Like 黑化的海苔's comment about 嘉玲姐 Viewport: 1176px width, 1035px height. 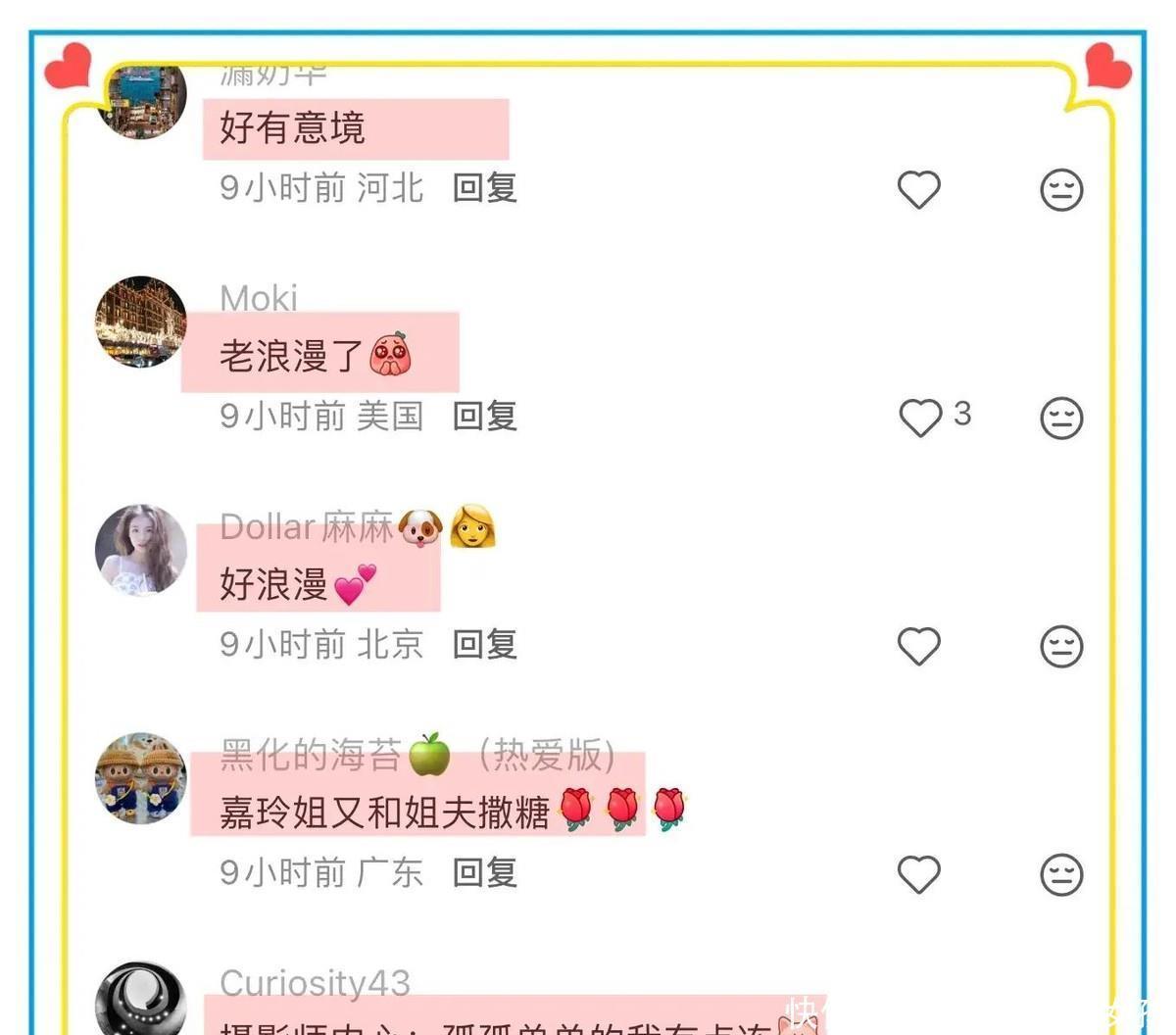click(918, 874)
